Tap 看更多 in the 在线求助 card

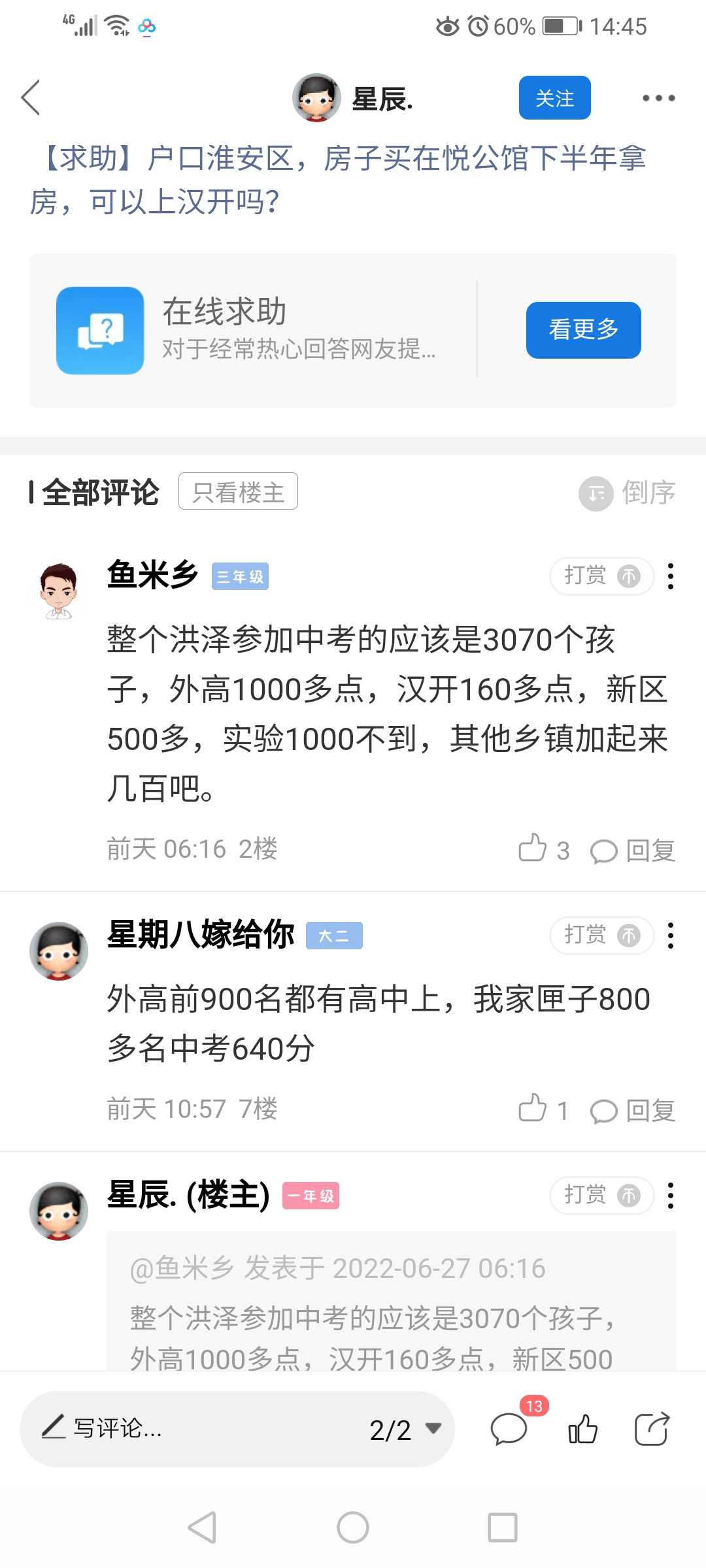[x=583, y=330]
